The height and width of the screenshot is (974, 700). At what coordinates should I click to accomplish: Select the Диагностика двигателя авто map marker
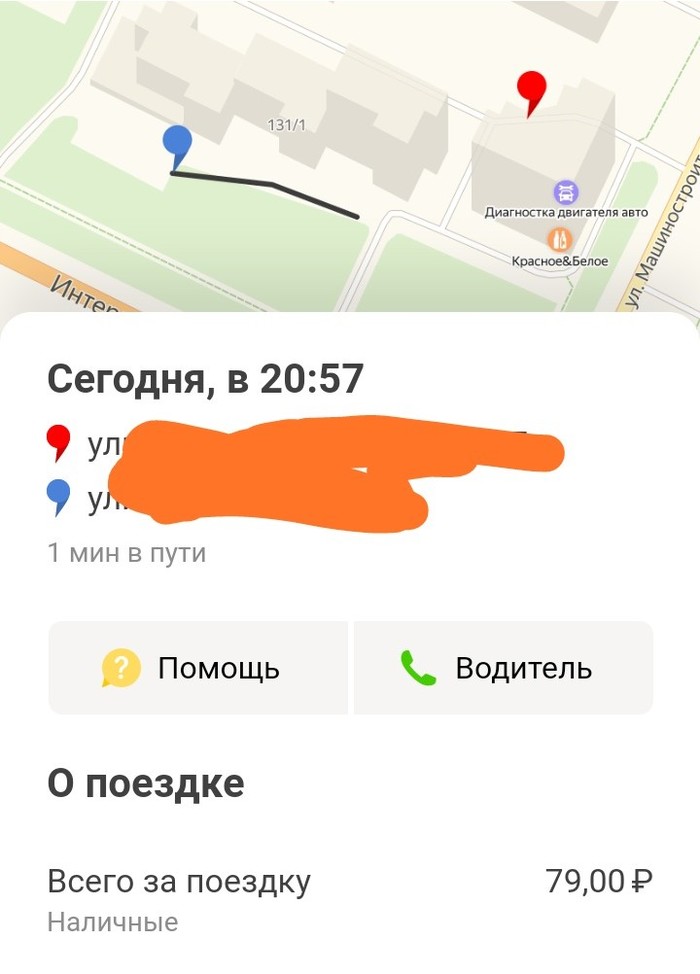click(566, 191)
